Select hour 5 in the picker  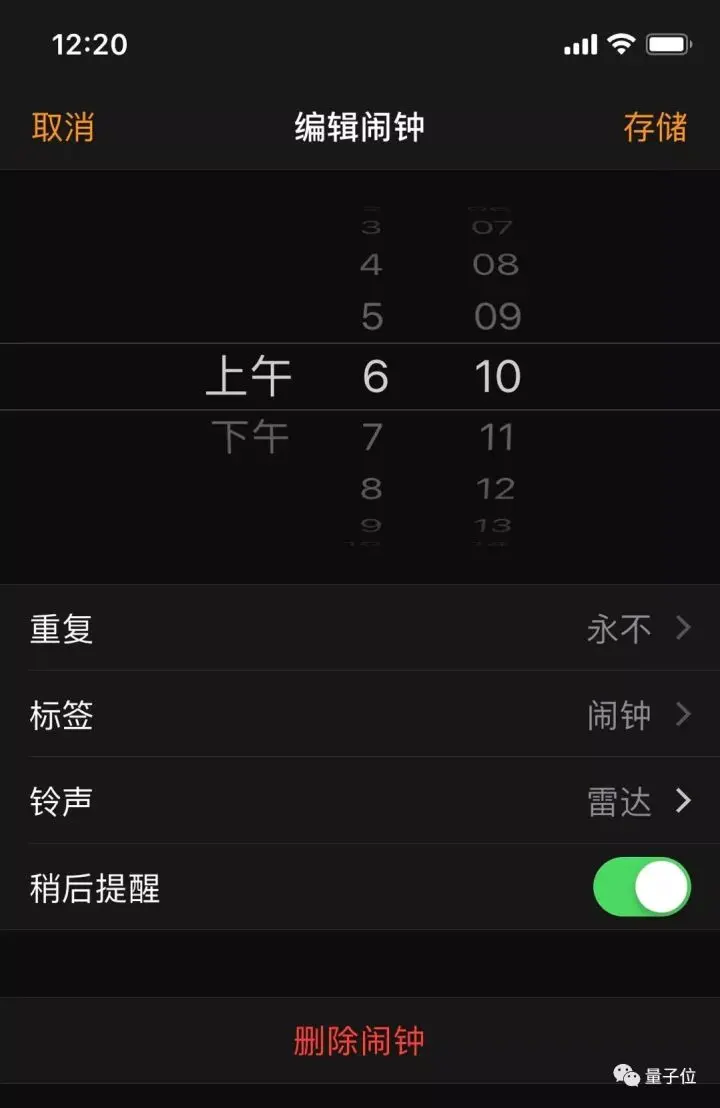point(372,317)
